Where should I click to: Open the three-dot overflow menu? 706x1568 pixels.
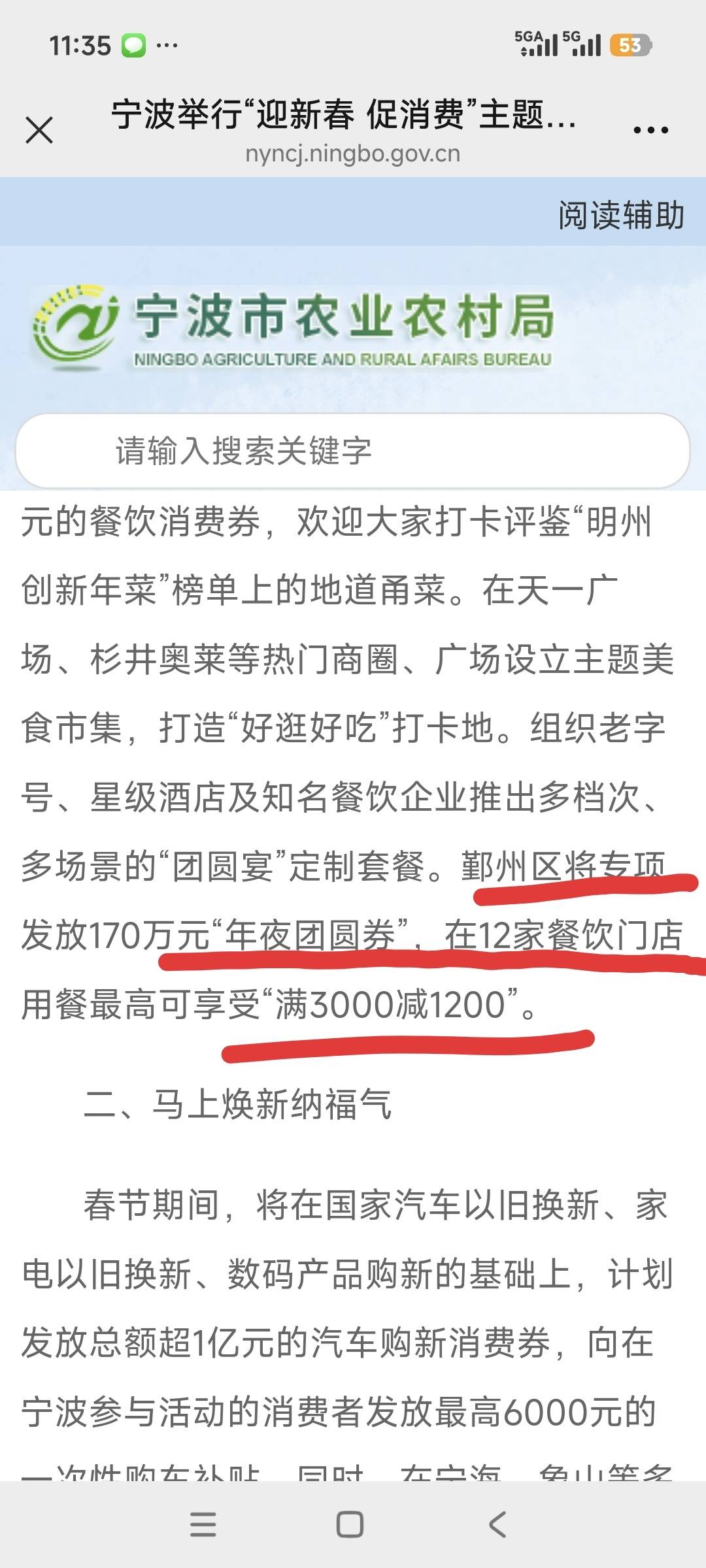click(x=650, y=130)
